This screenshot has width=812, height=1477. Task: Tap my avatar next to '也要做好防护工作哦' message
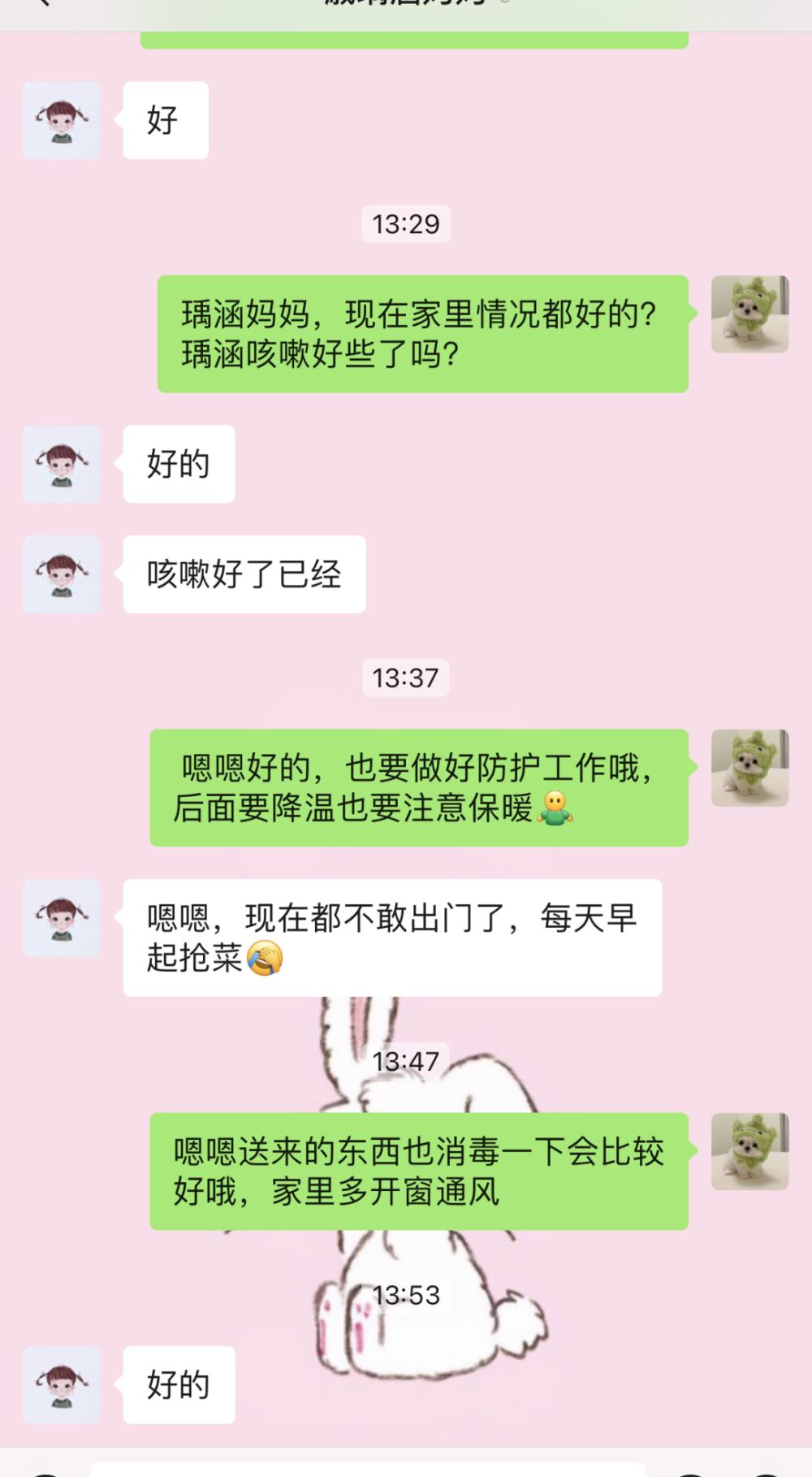pos(749,768)
